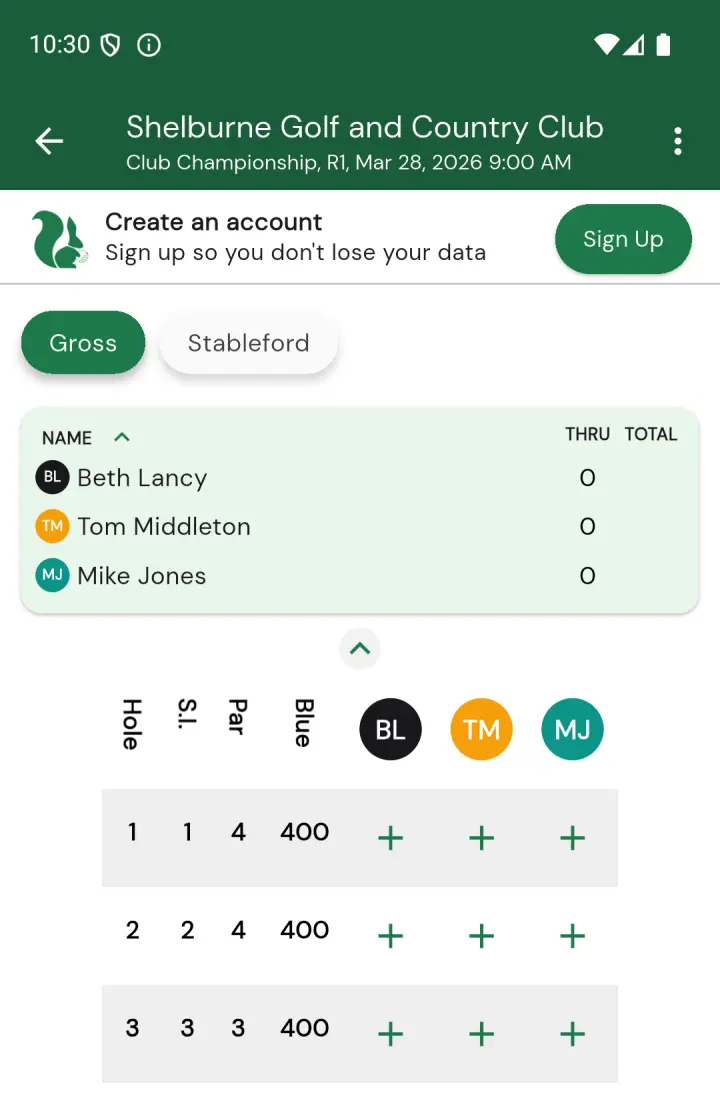This screenshot has height=1103, width=720.
Task: Open the three-dot overflow menu
Action: coord(677,141)
